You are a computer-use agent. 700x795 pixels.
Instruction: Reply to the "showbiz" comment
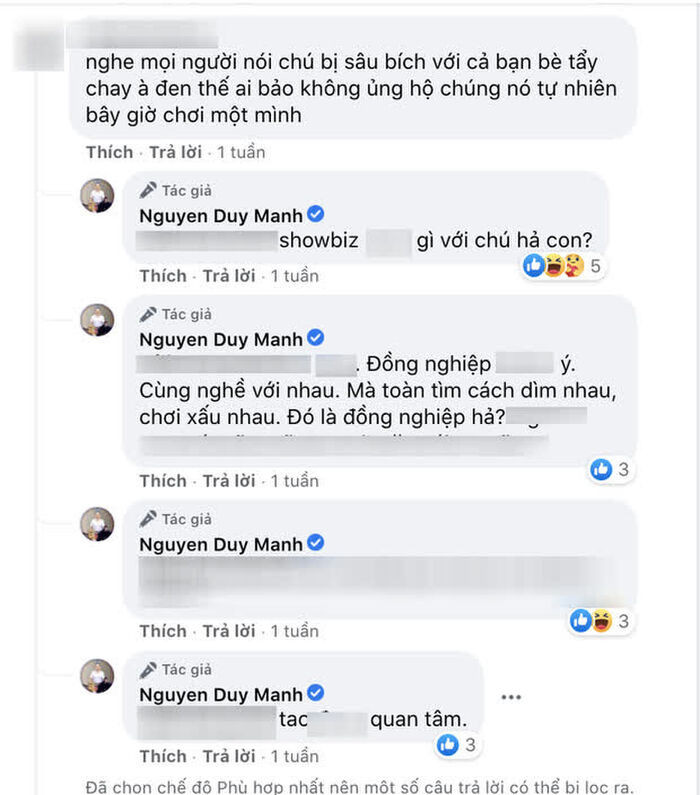(228, 275)
